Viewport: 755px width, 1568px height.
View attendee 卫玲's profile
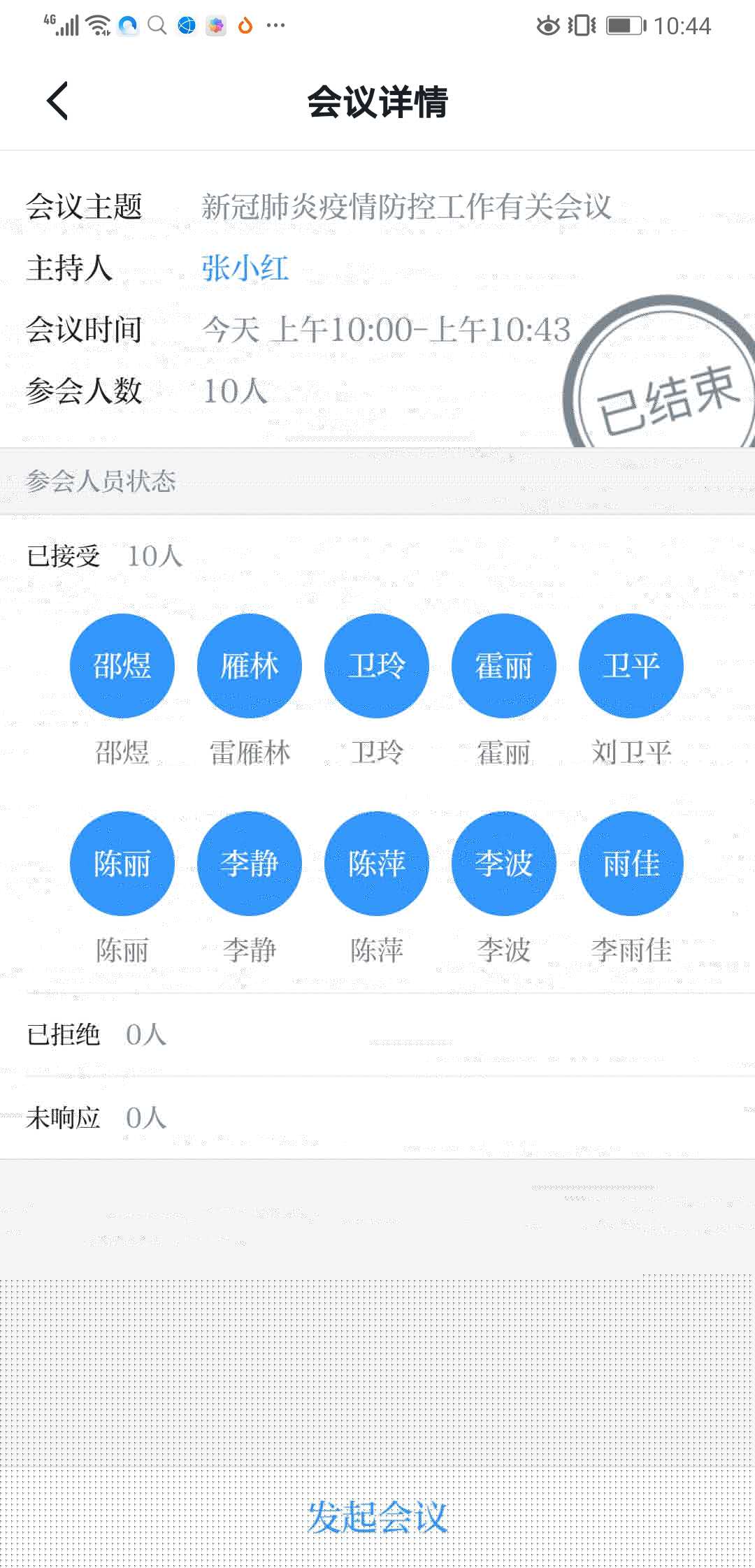click(377, 666)
